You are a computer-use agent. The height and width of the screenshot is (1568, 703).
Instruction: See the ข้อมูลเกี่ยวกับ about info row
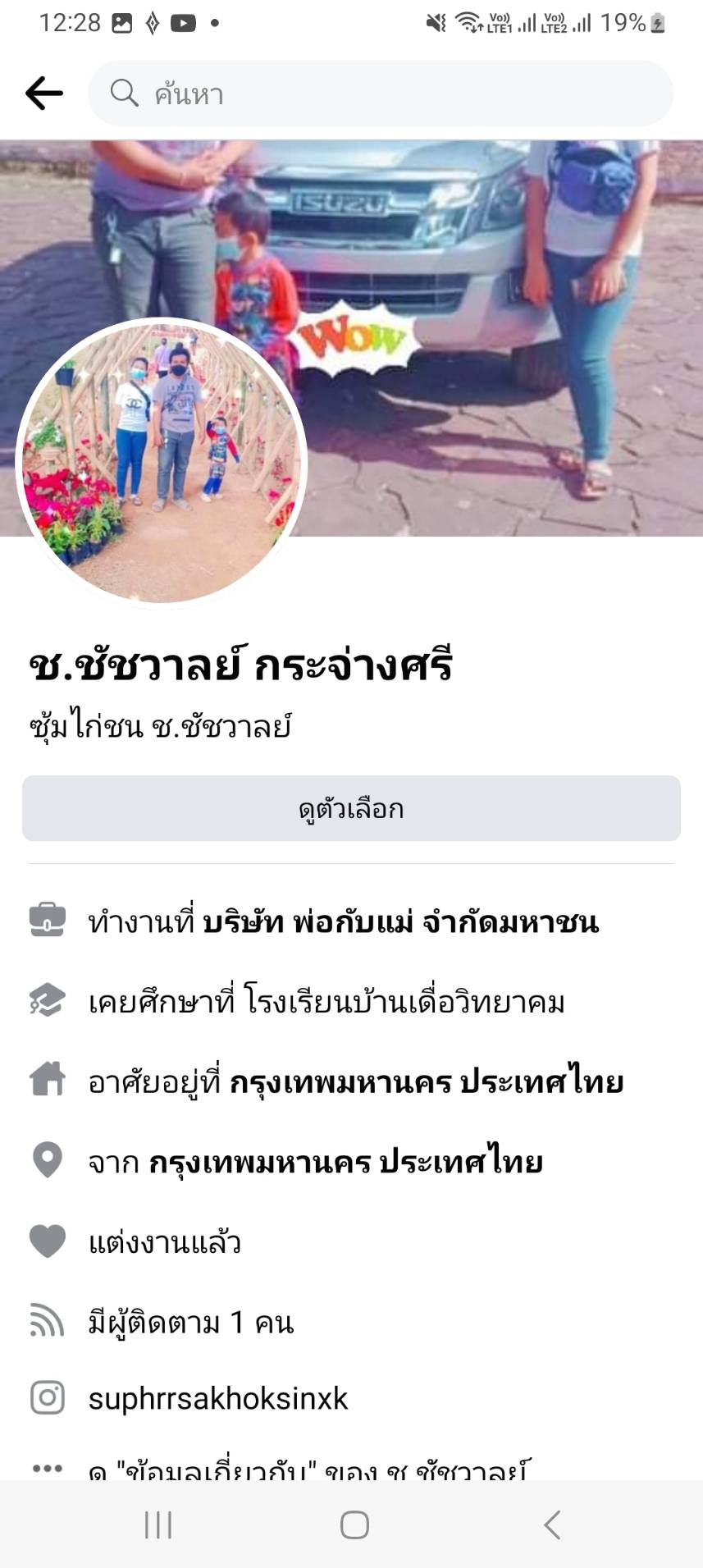point(309,1469)
